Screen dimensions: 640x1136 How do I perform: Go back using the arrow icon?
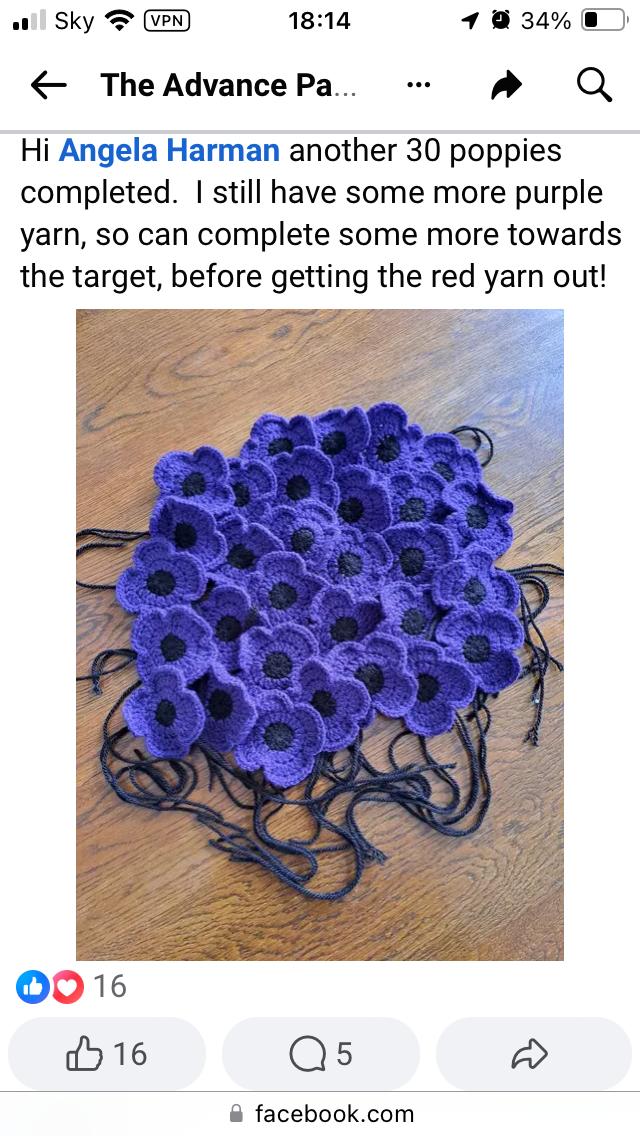pos(48,86)
